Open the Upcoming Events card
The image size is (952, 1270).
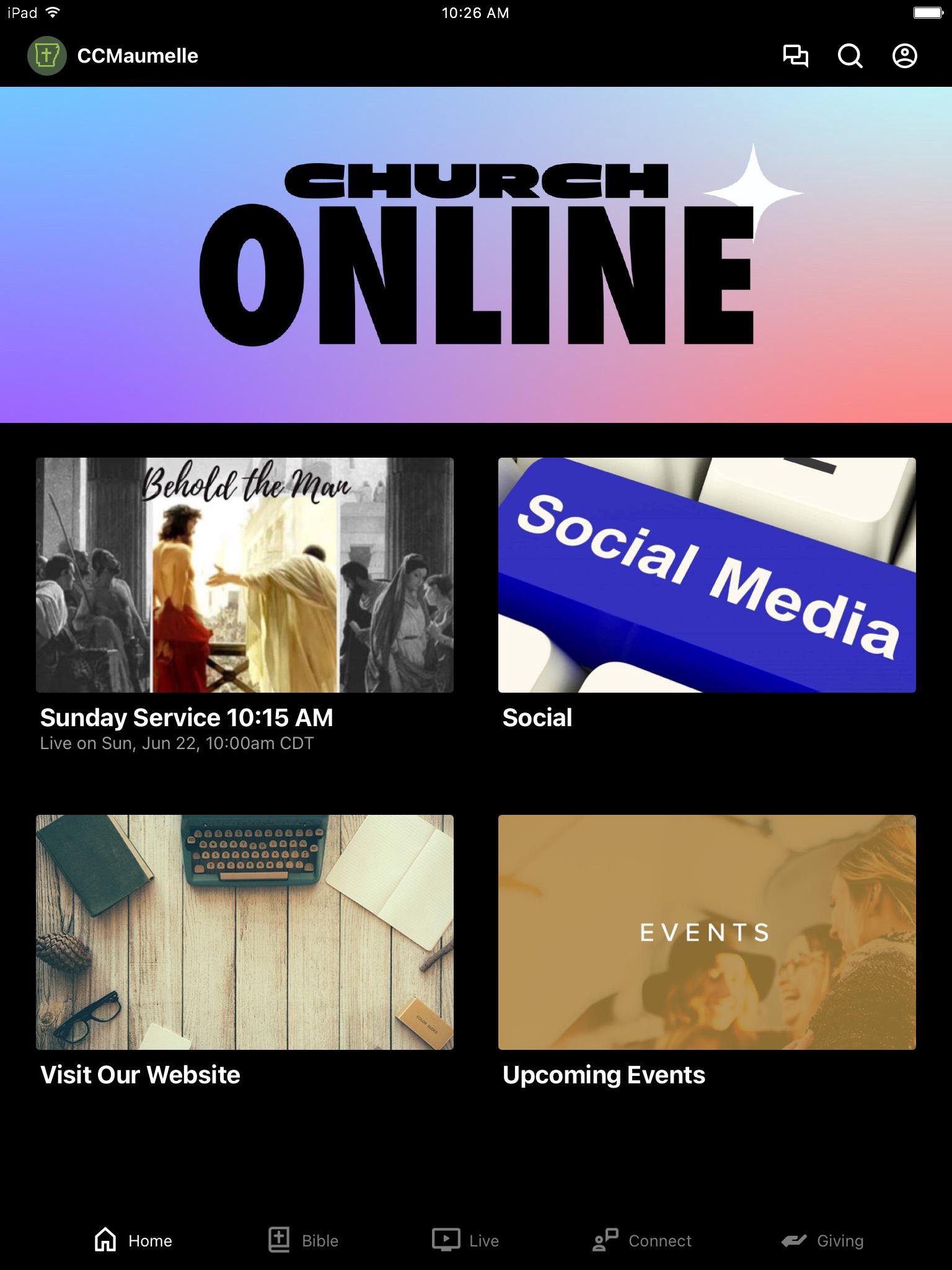tap(707, 932)
